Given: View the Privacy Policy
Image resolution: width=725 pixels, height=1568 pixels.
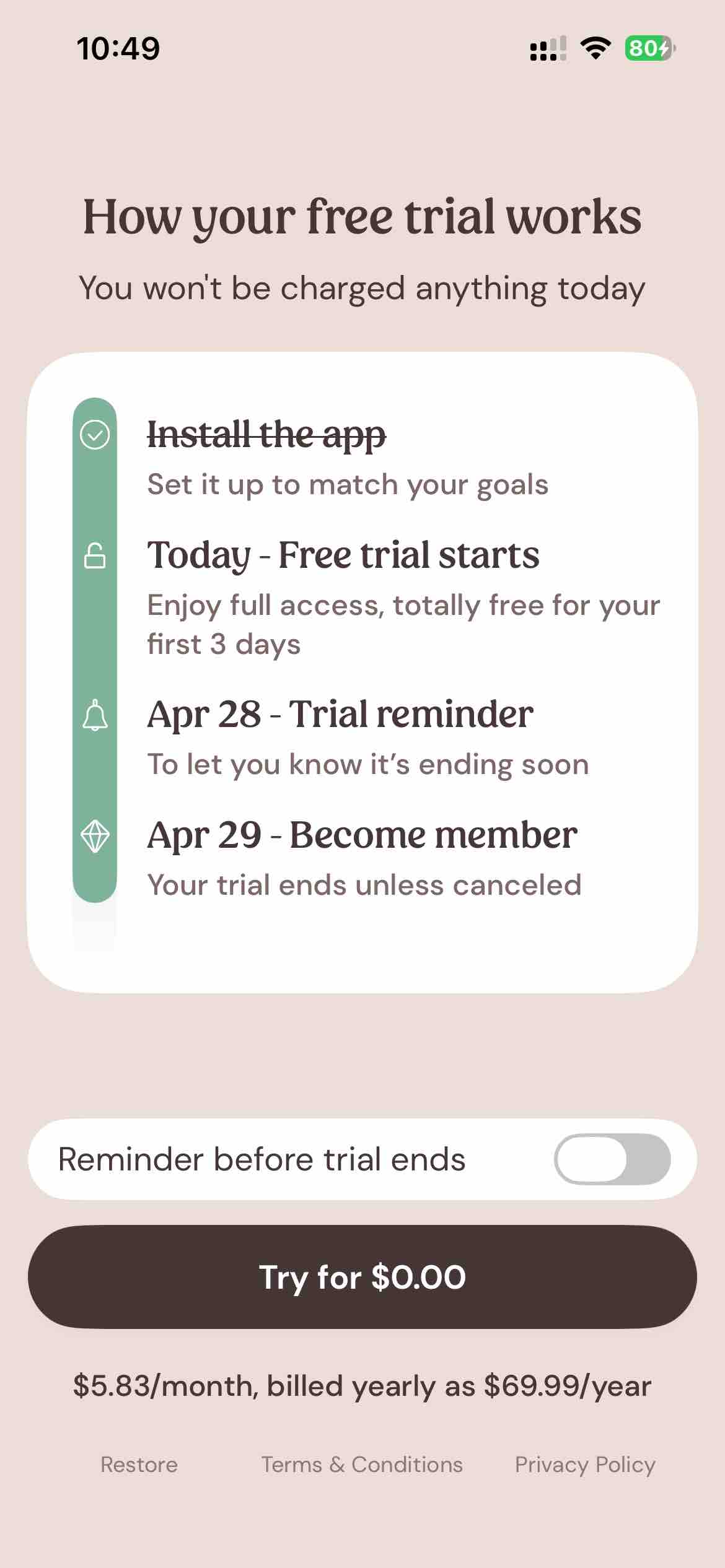Looking at the screenshot, I should [x=585, y=1465].
